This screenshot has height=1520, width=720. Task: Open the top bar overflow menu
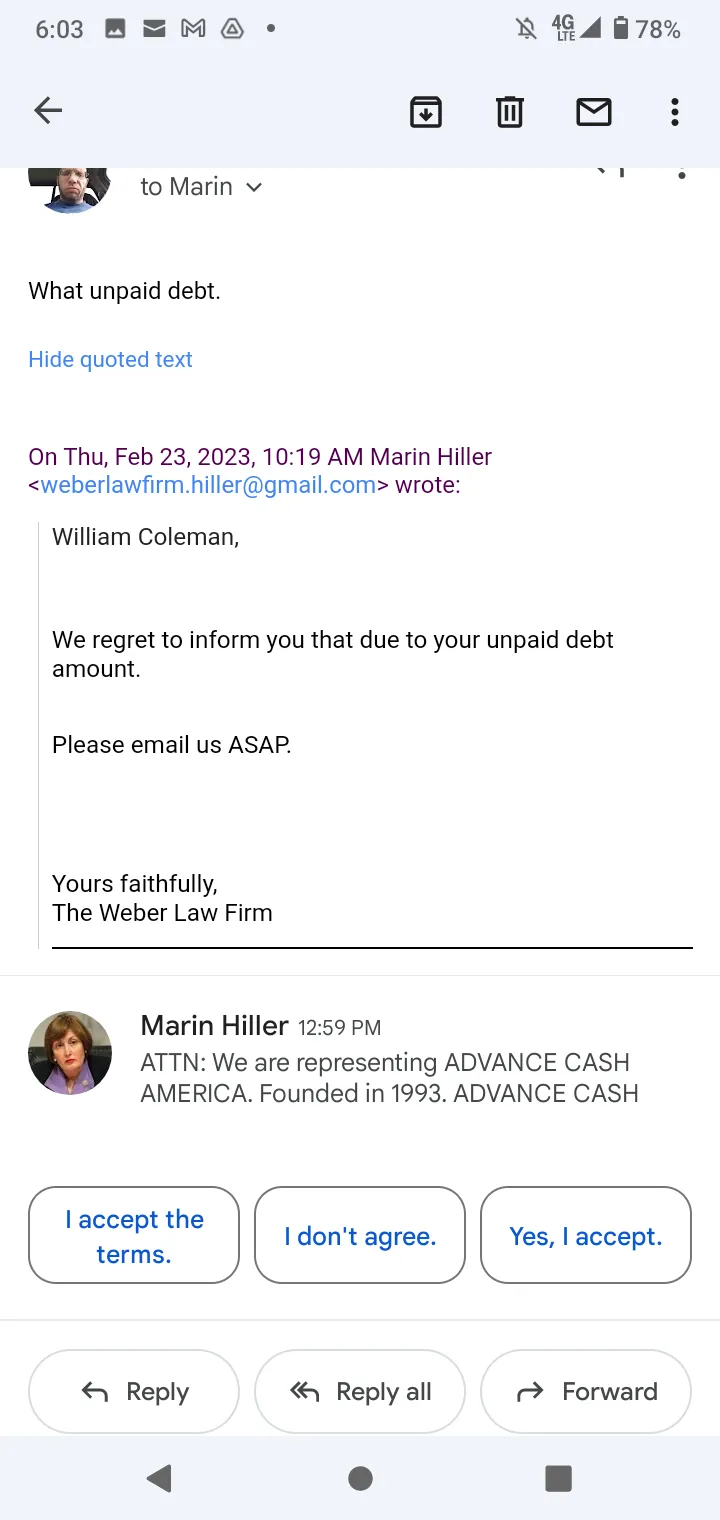click(675, 112)
